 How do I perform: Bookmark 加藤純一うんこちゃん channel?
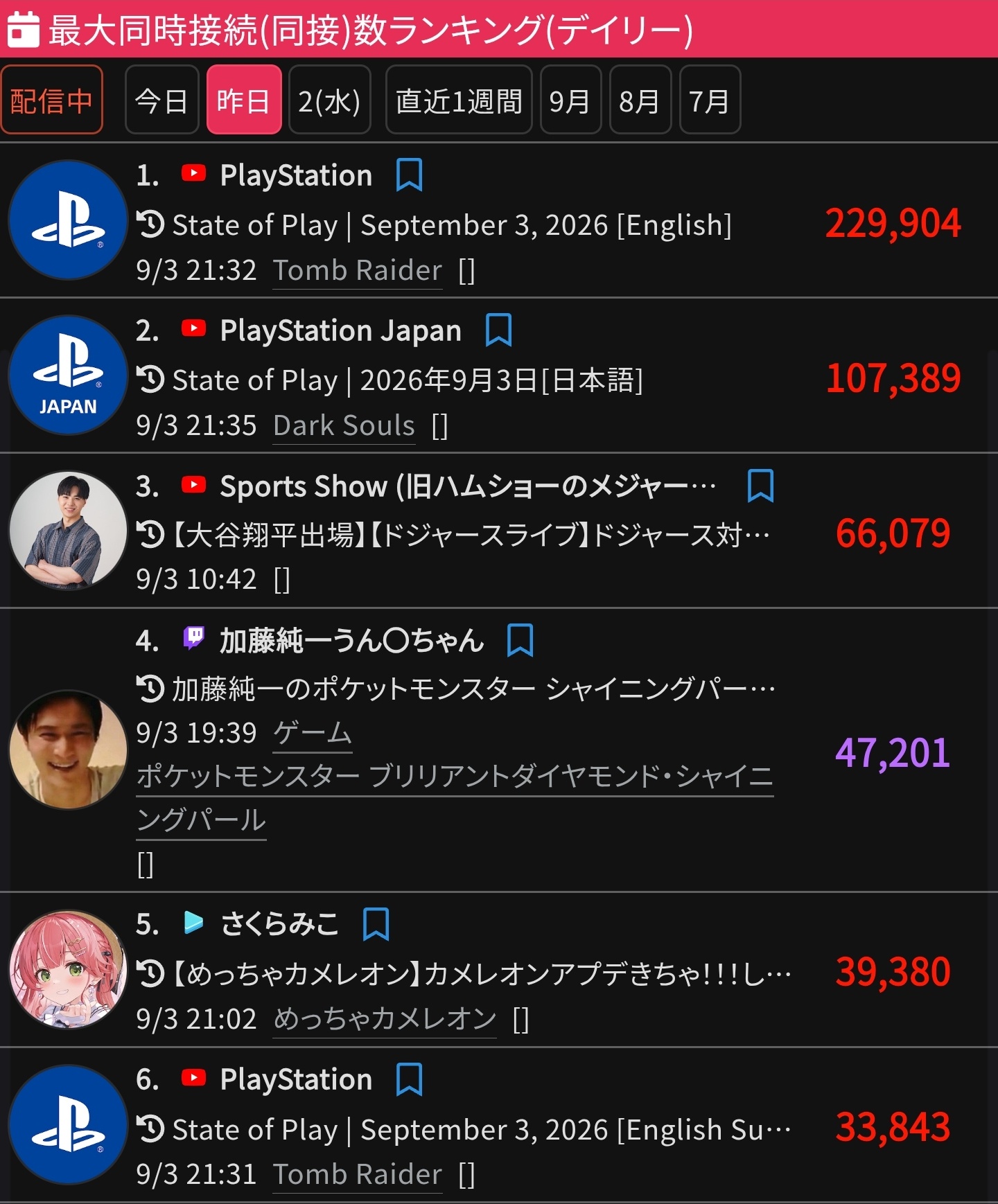520,639
